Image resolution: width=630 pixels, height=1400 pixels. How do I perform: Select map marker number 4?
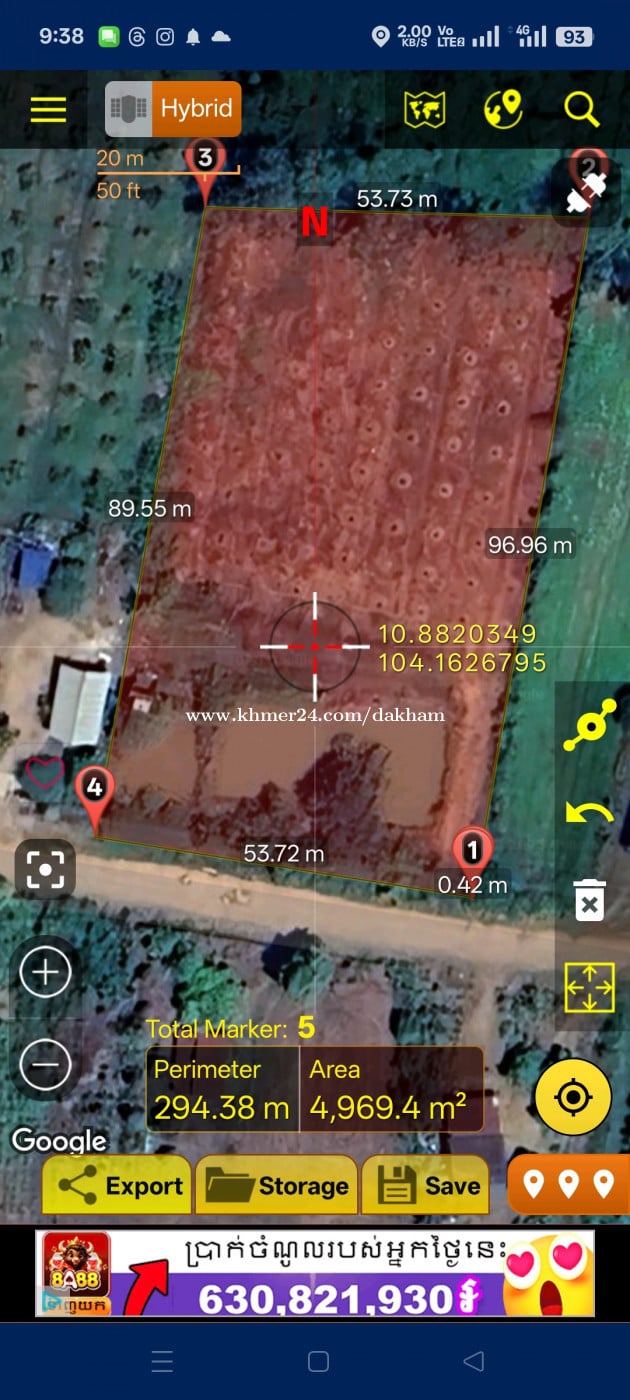point(95,791)
